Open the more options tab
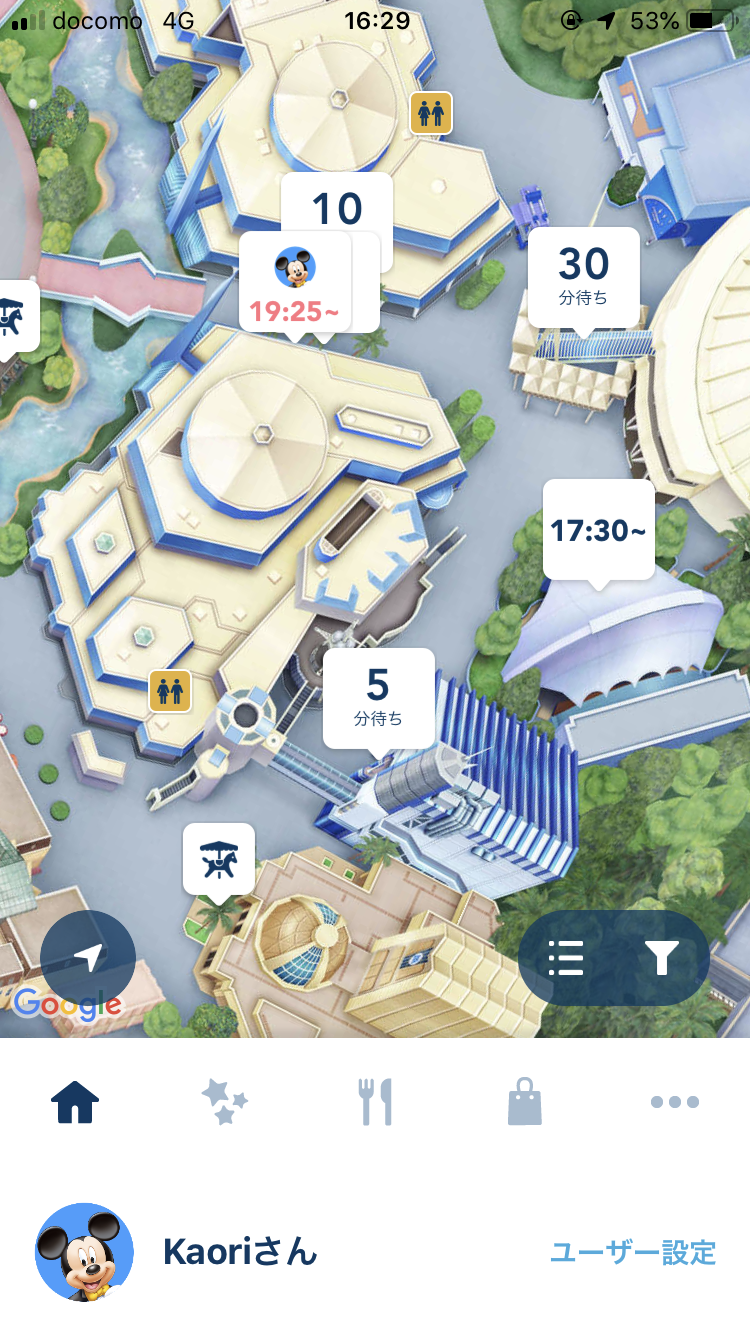The image size is (750, 1334). pos(675,1102)
